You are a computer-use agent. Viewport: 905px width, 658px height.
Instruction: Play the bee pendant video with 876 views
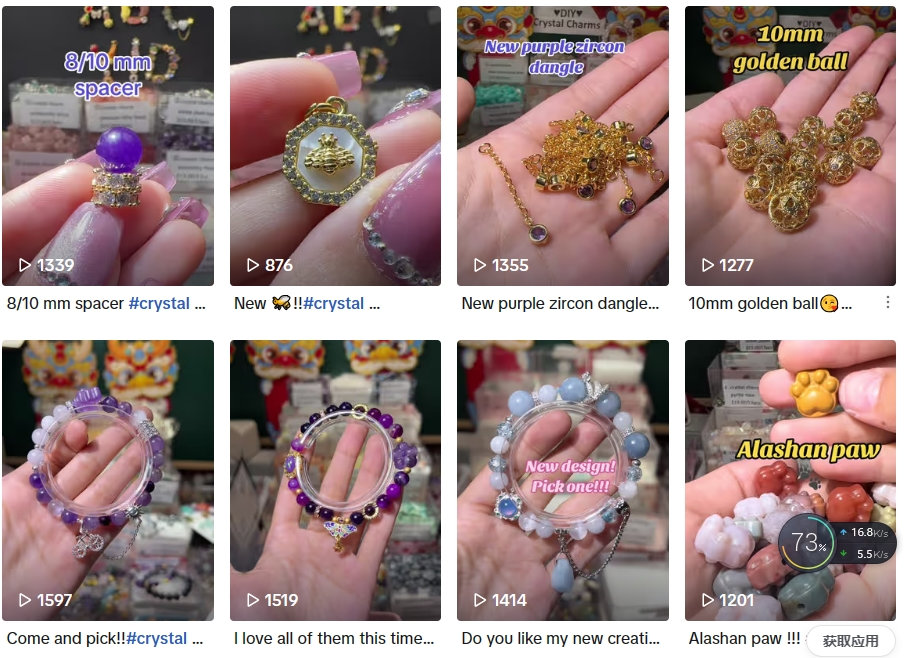point(335,146)
